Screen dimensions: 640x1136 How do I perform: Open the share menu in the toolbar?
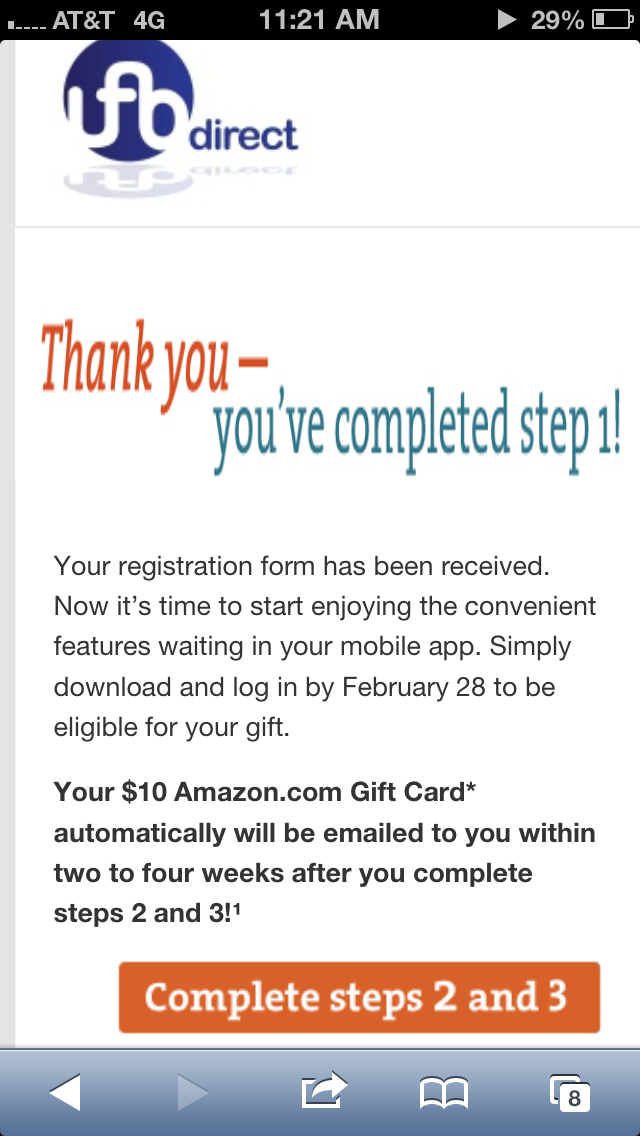324,1090
